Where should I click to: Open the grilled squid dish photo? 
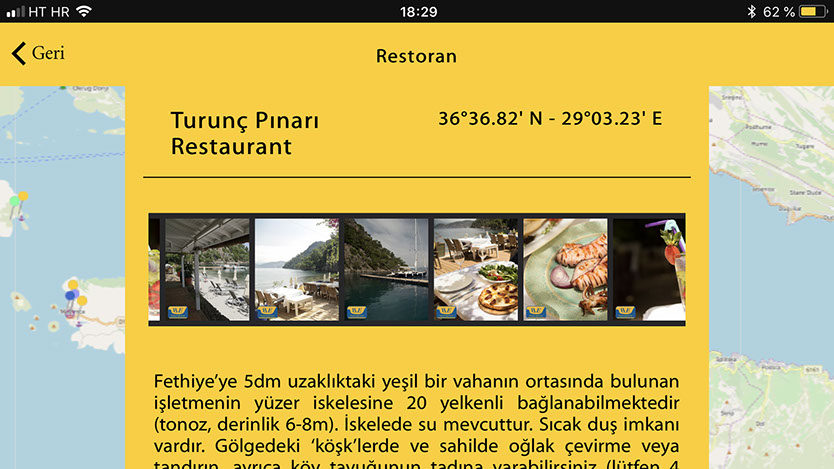[565, 270]
